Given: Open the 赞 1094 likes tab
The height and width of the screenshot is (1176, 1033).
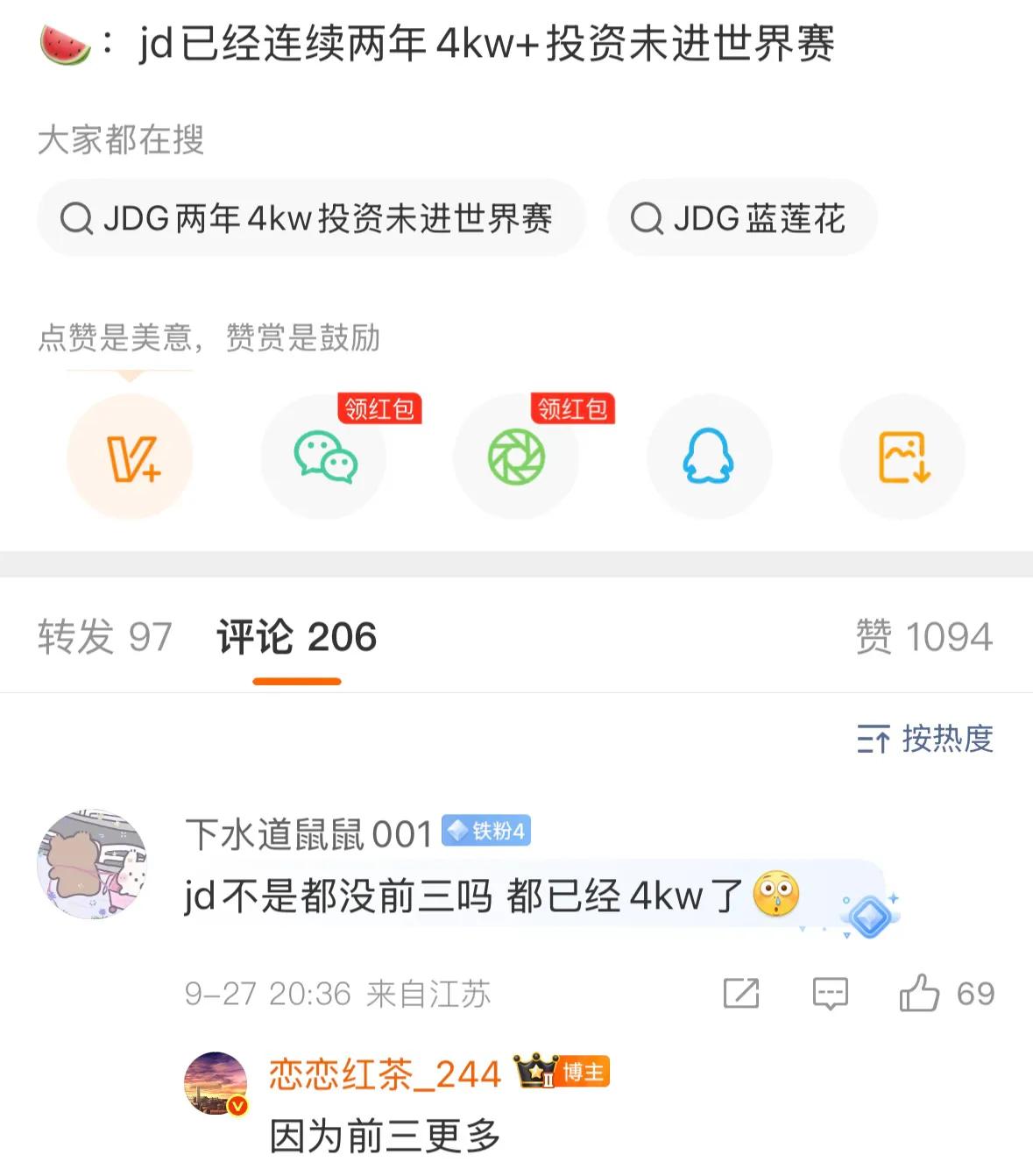Looking at the screenshot, I should [923, 637].
